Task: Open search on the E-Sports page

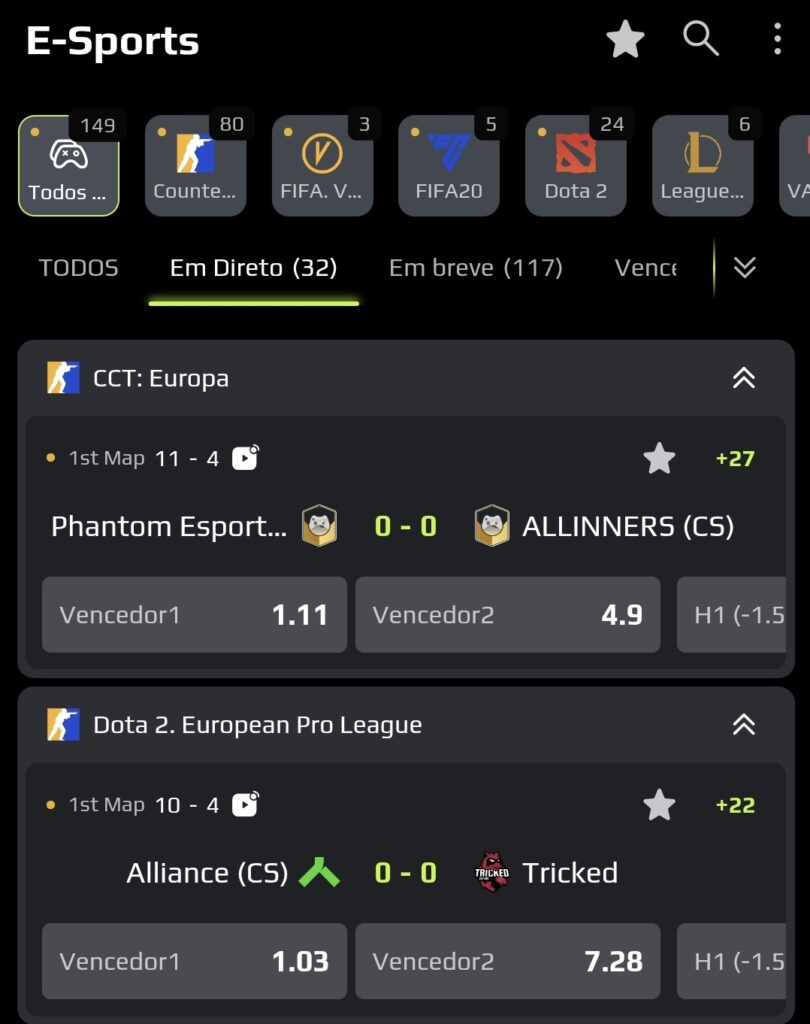Action: point(701,39)
